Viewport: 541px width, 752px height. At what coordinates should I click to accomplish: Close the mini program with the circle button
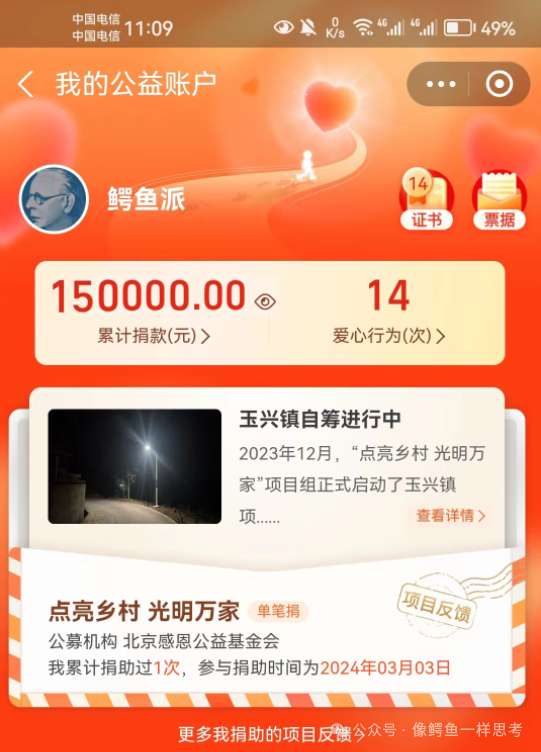click(x=499, y=84)
